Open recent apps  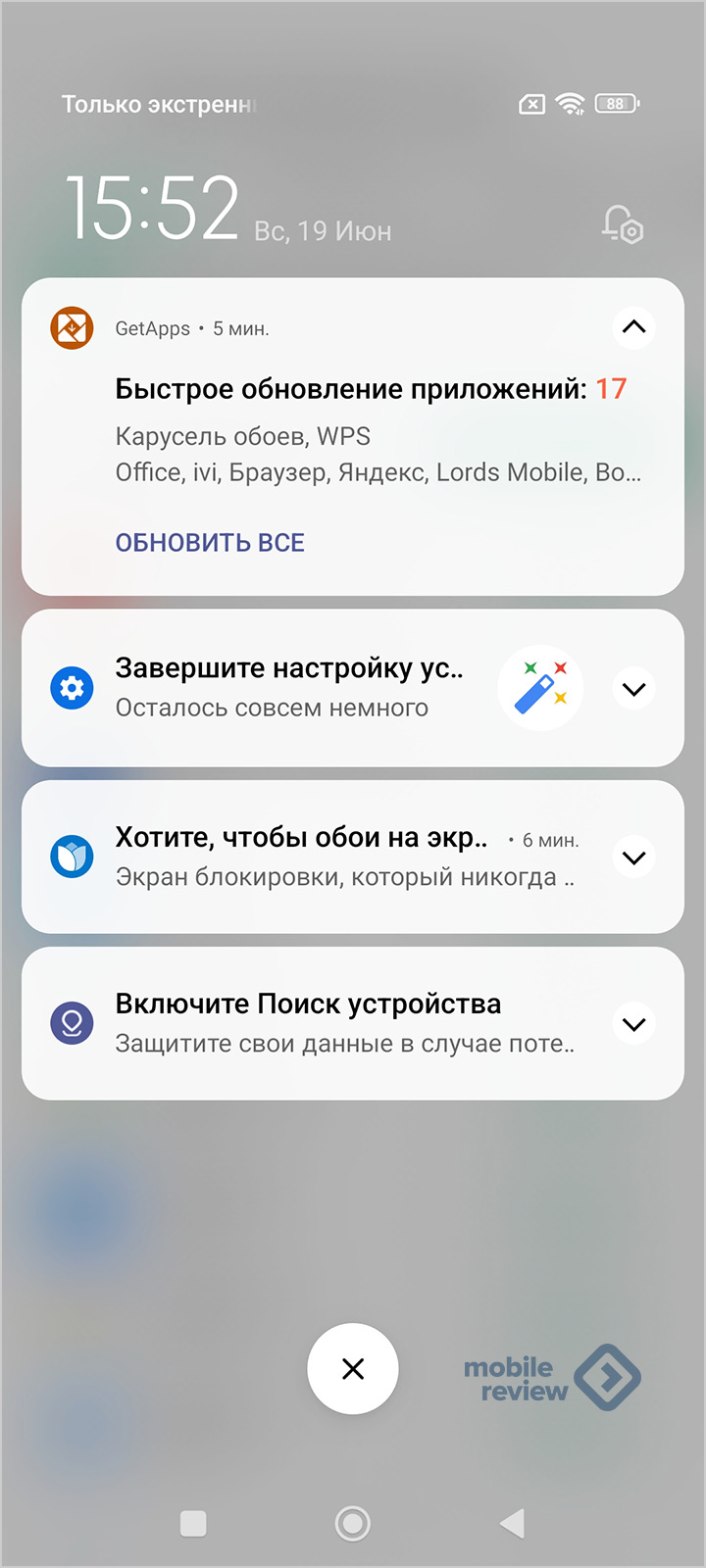193,1523
